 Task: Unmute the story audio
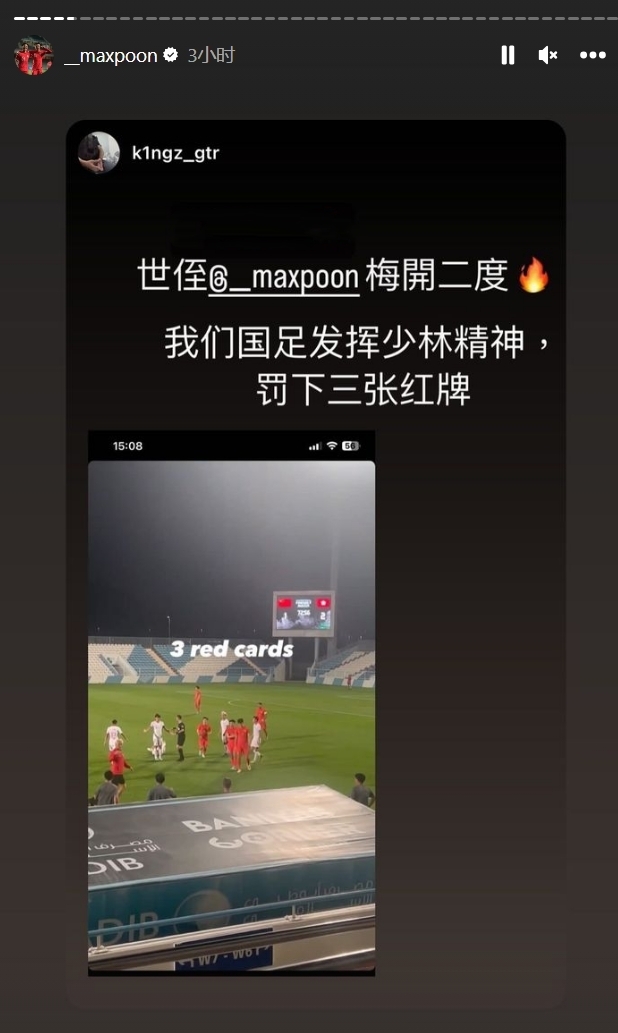point(548,55)
